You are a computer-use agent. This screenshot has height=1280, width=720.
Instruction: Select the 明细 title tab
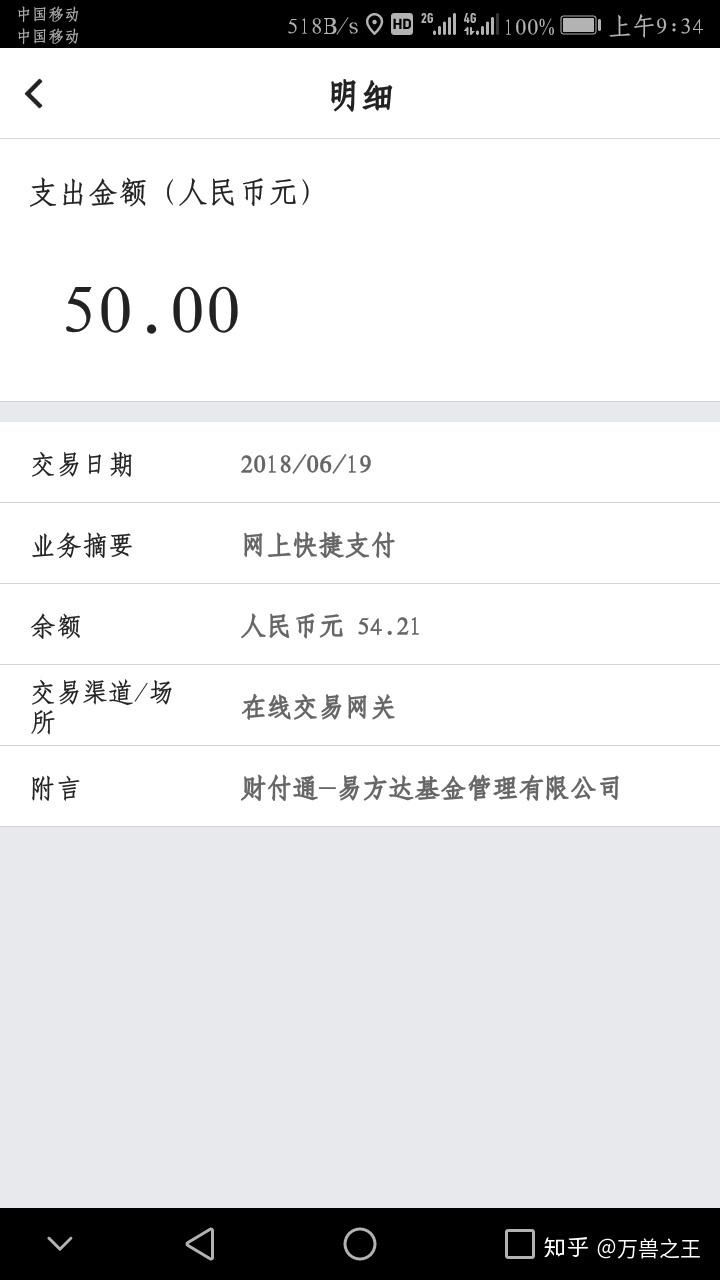[x=360, y=95]
